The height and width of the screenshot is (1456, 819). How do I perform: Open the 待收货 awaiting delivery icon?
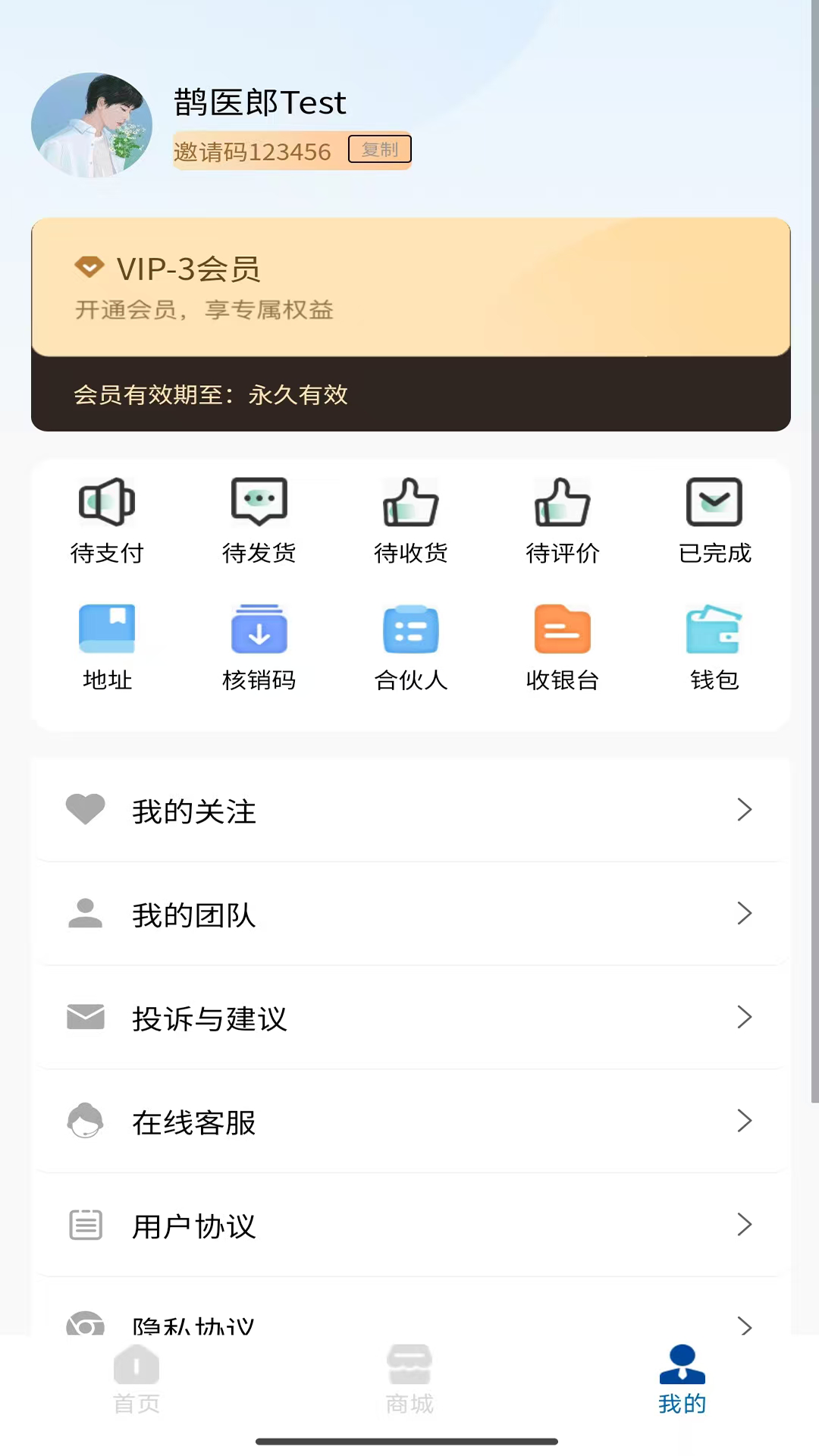click(x=410, y=519)
